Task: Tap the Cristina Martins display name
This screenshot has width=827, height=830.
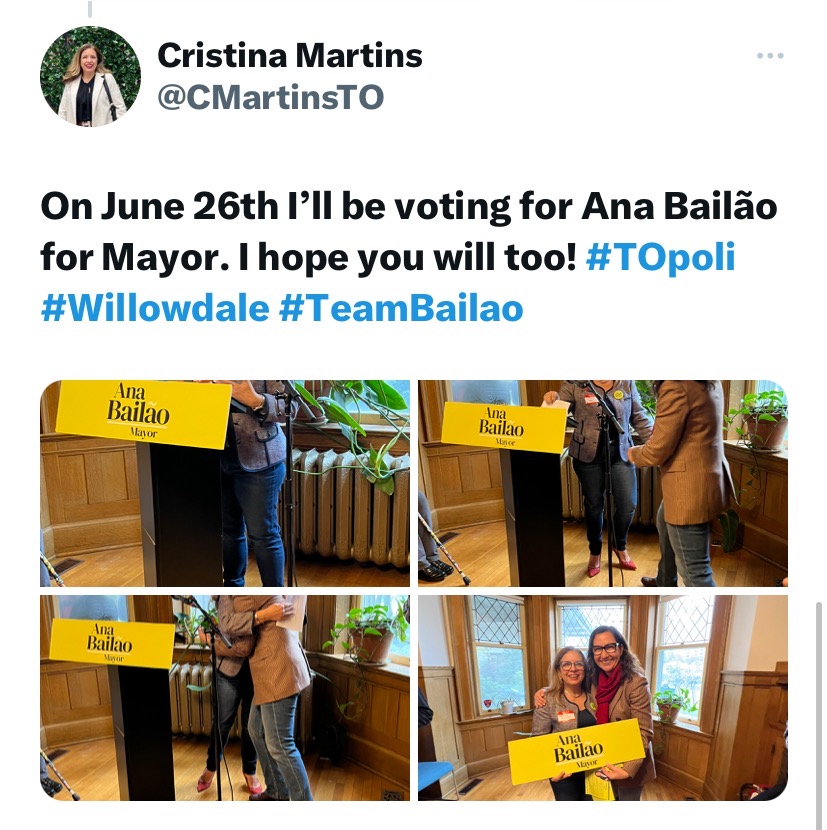Action: coord(290,56)
